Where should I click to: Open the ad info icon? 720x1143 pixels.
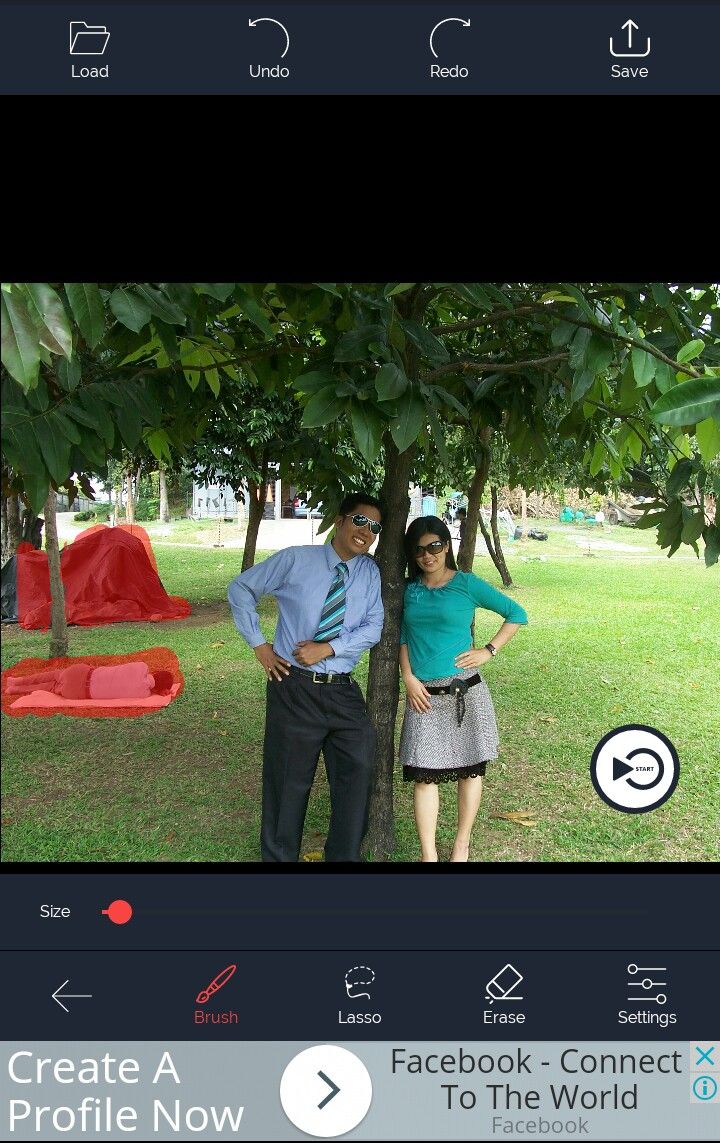click(705, 1088)
